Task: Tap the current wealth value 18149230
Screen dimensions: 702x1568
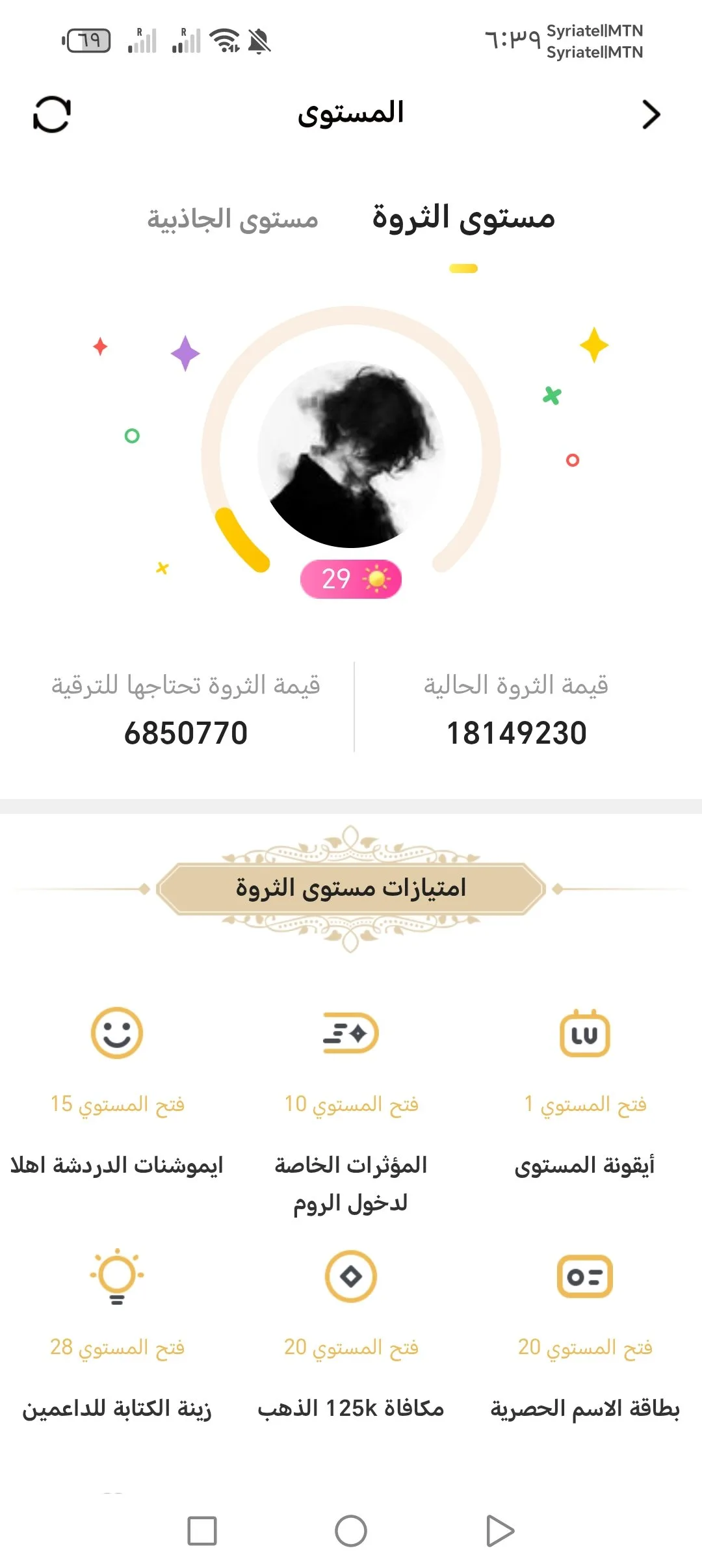Action: (x=517, y=731)
